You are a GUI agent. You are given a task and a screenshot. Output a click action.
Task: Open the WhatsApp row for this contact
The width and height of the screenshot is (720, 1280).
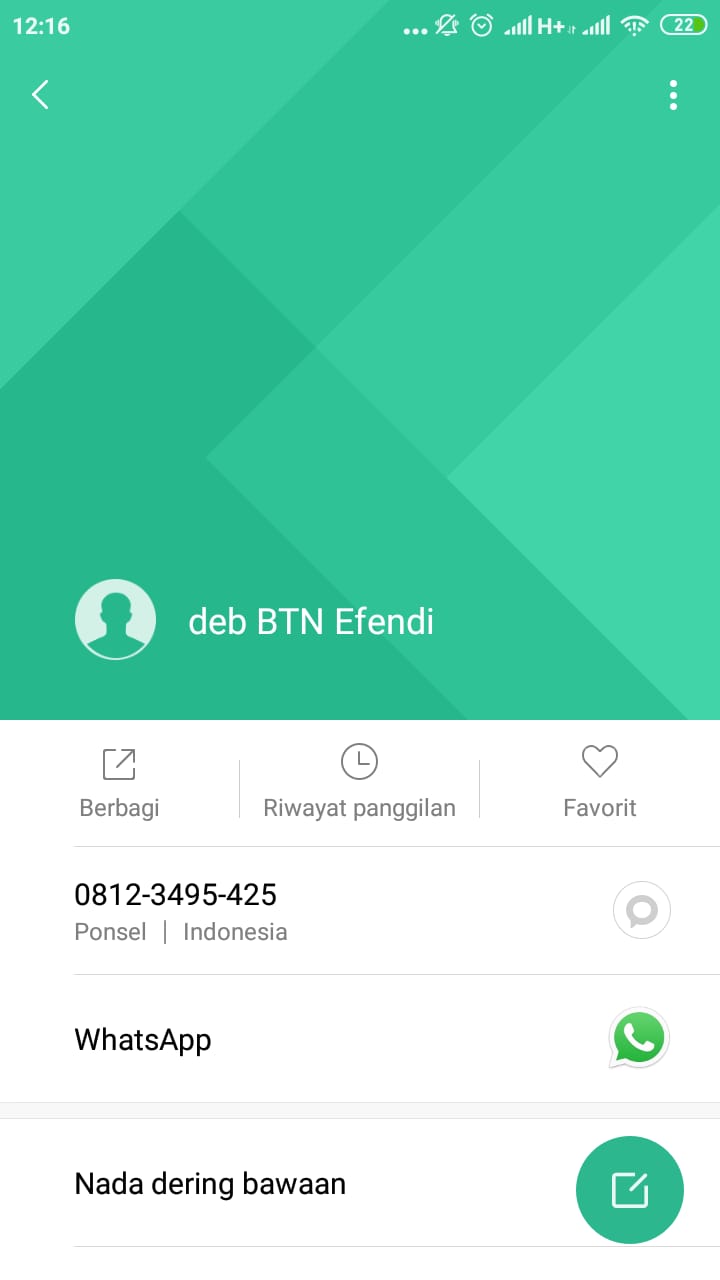(143, 1039)
